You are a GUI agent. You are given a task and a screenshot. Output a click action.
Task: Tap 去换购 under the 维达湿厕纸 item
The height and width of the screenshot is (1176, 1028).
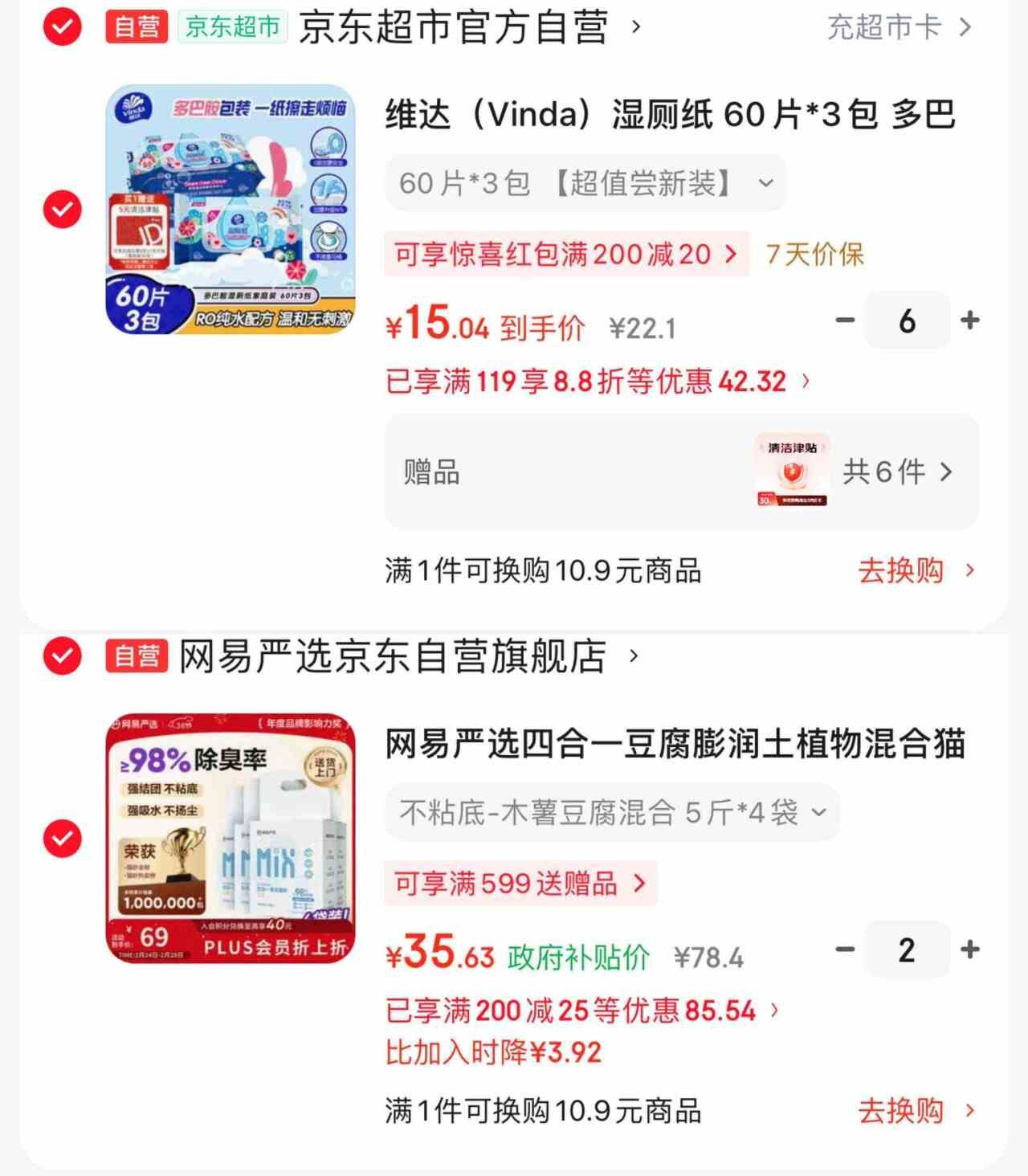pos(916,571)
